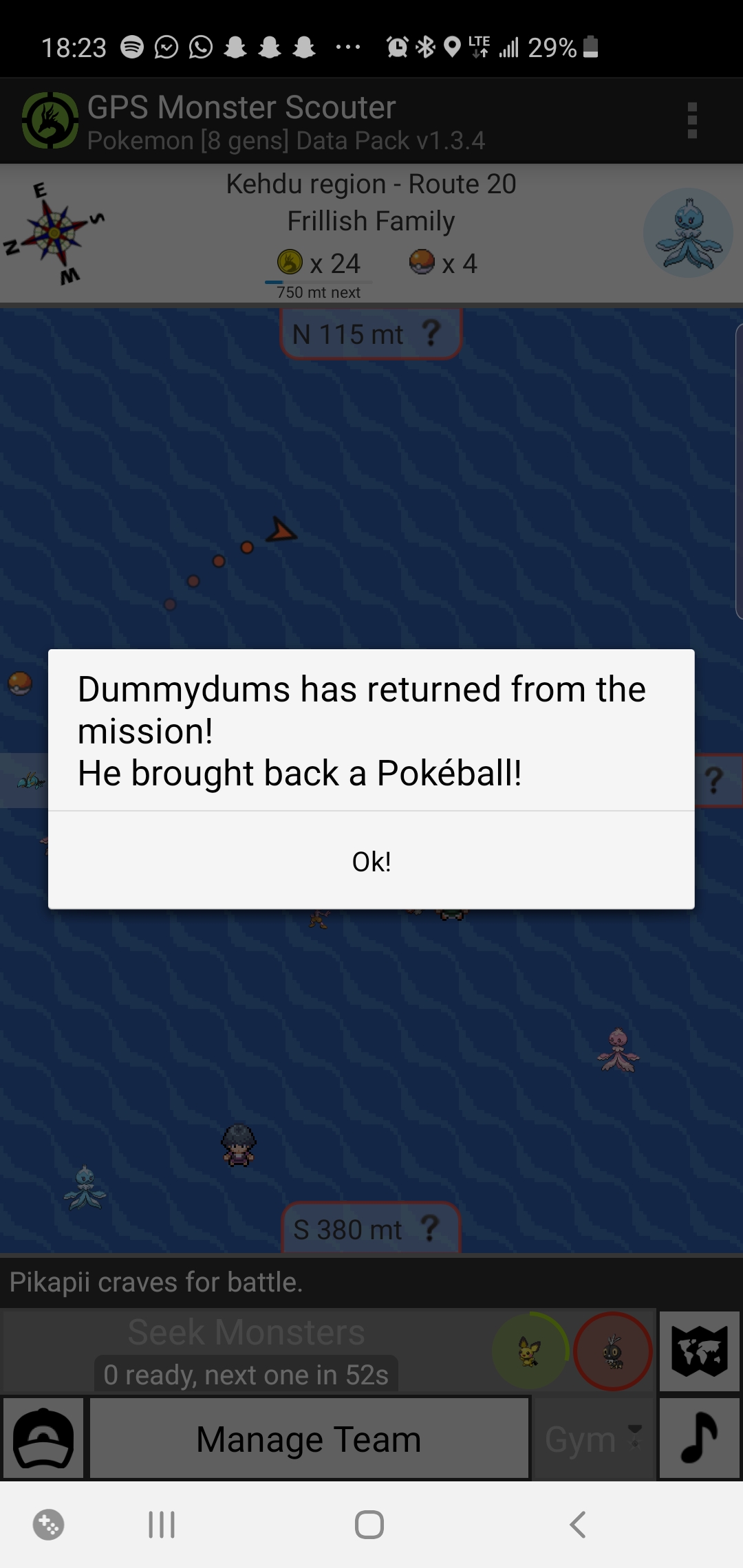Select the Pichu team slot
This screenshot has height=1568, width=743.
pos(529,1351)
